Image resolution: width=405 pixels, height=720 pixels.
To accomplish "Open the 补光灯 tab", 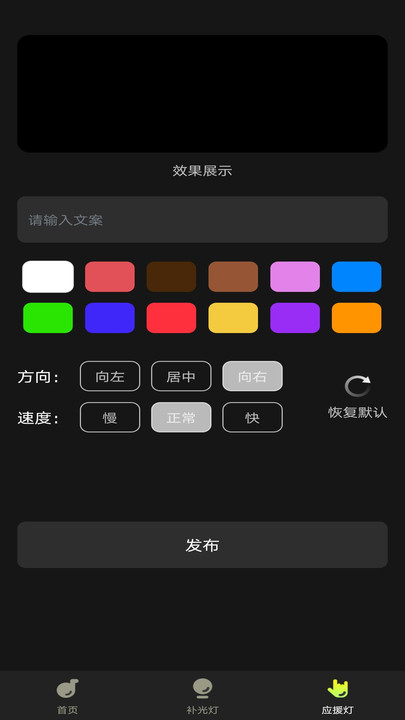I will 202,696.
